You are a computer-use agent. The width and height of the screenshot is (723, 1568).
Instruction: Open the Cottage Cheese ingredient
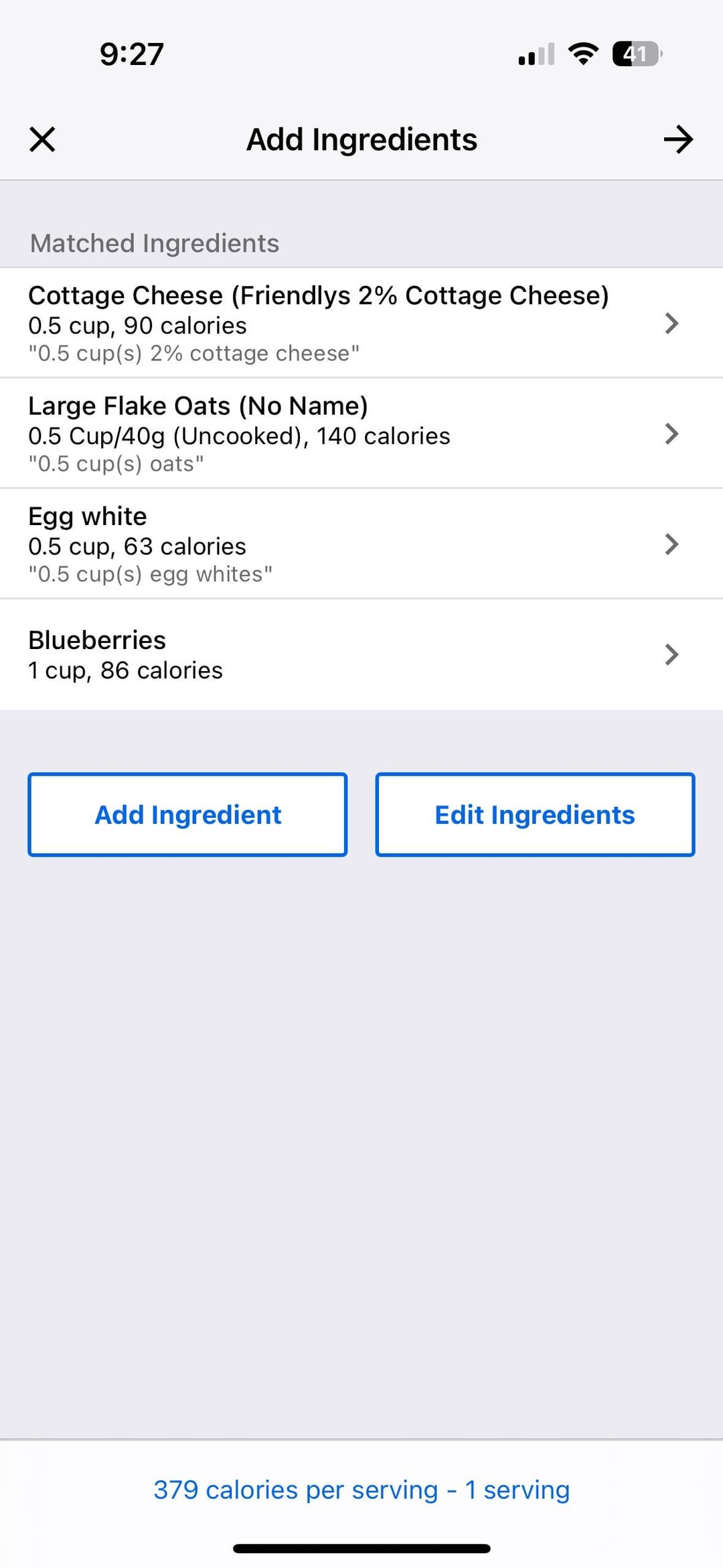click(x=361, y=323)
